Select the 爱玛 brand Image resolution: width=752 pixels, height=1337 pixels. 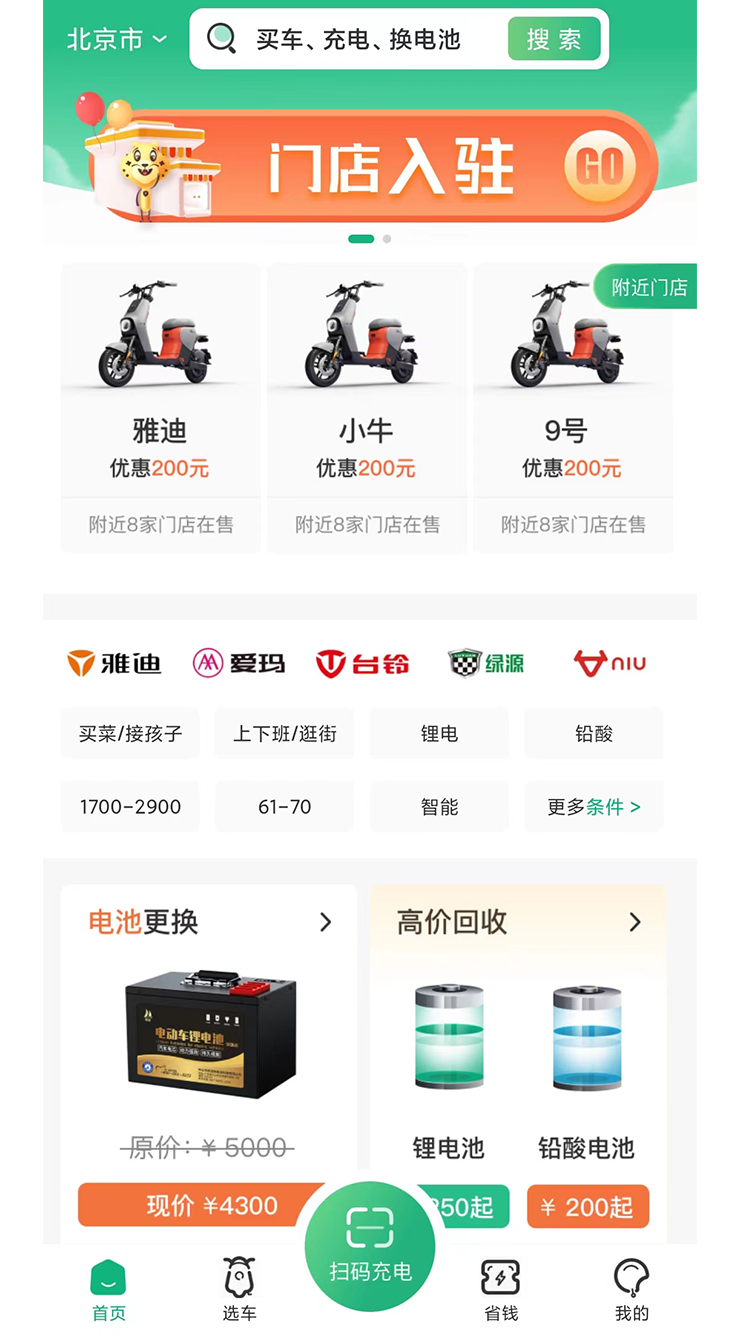pos(239,663)
